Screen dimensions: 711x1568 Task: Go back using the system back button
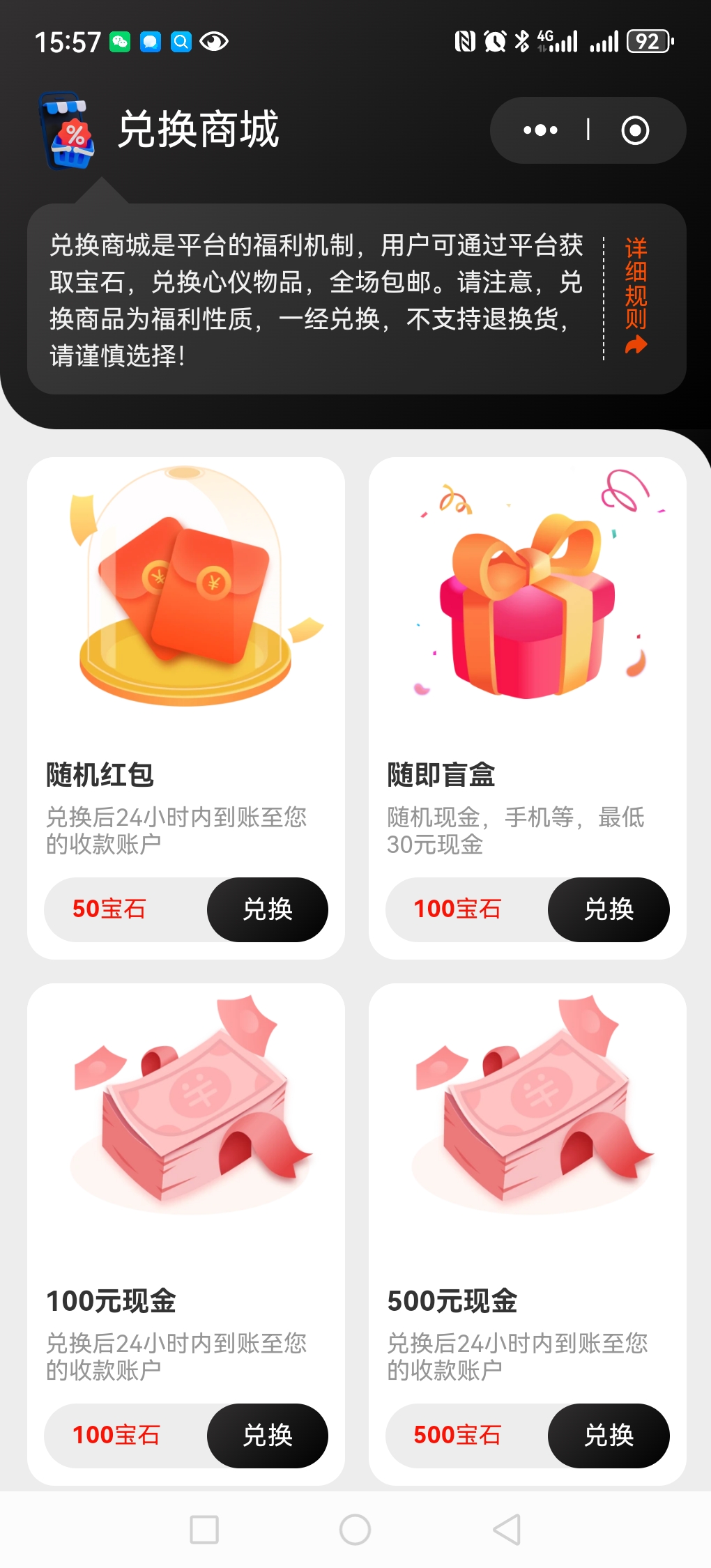pyautogui.click(x=507, y=1530)
